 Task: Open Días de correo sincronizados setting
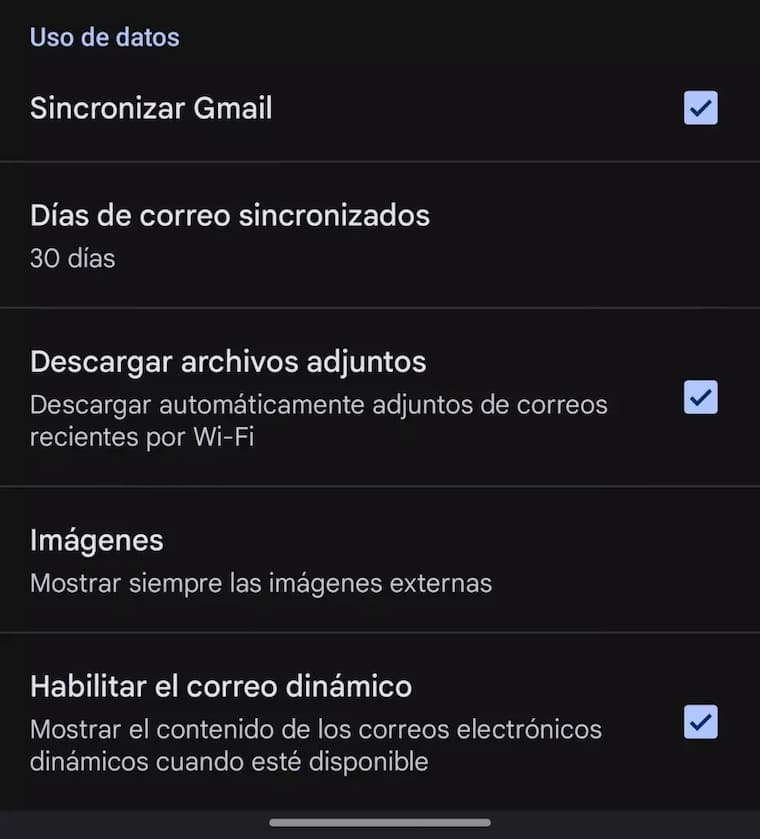pyautogui.click(x=230, y=235)
